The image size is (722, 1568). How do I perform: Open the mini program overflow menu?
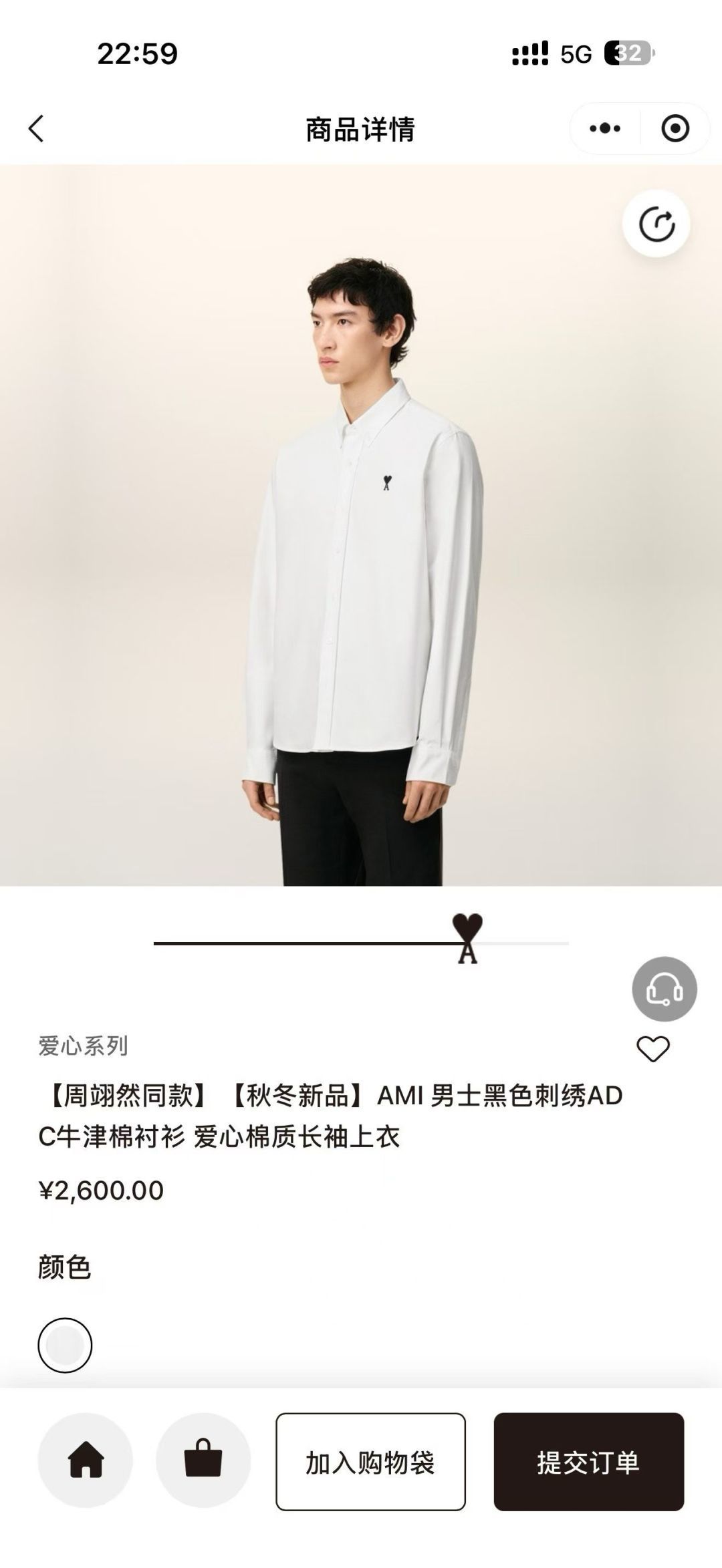(605, 128)
